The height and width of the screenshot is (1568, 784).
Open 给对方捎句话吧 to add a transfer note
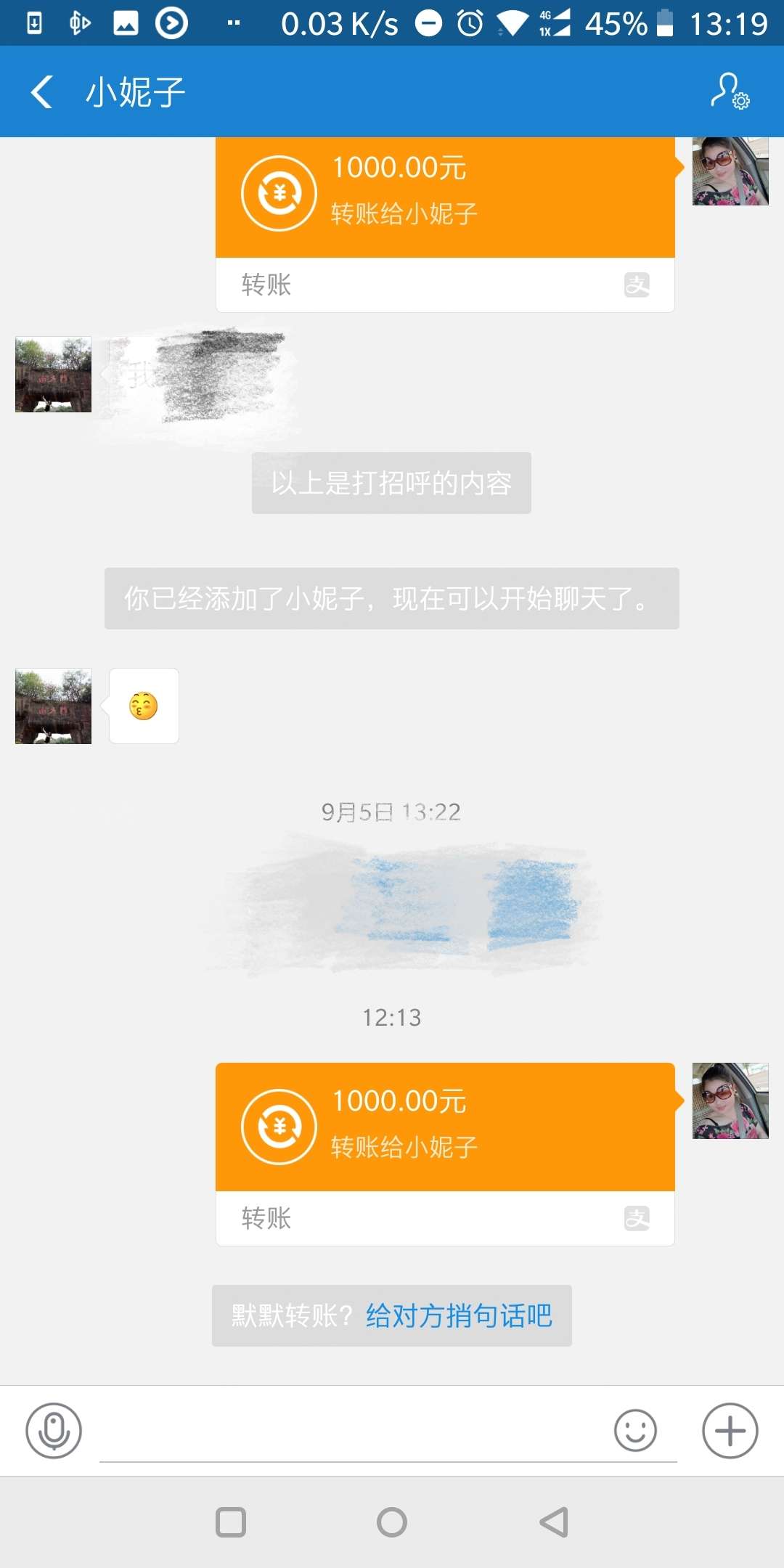pyautogui.click(x=457, y=1315)
